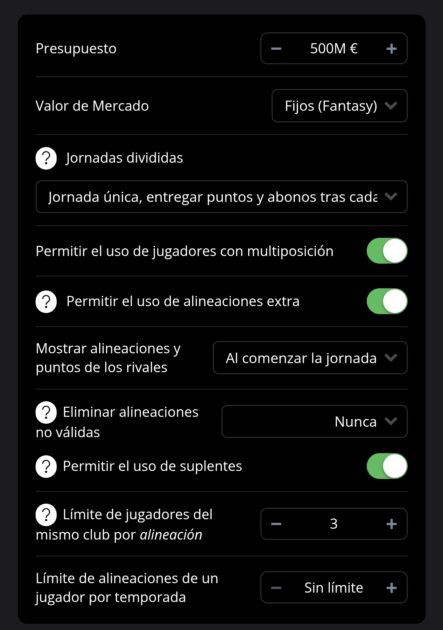Show help for Eliminar alineaciones no válidas
443x630 pixels.
click(x=46, y=413)
